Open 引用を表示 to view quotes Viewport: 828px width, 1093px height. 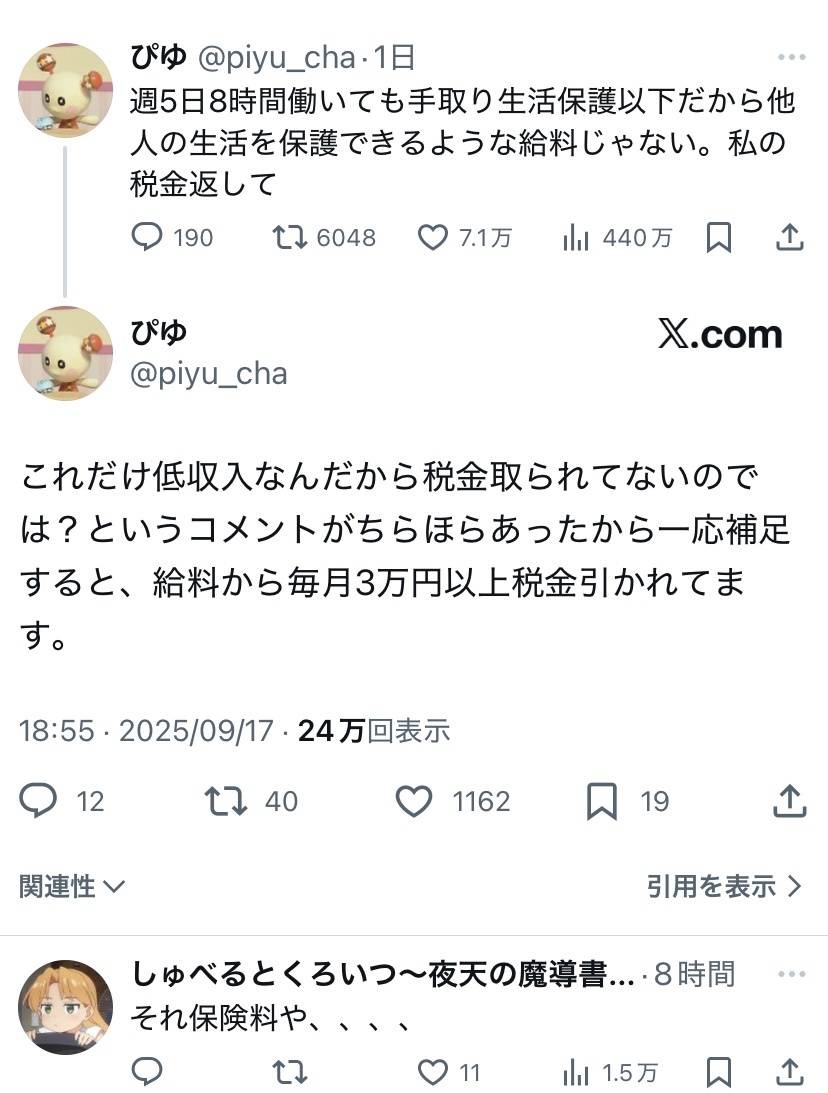[724, 885]
